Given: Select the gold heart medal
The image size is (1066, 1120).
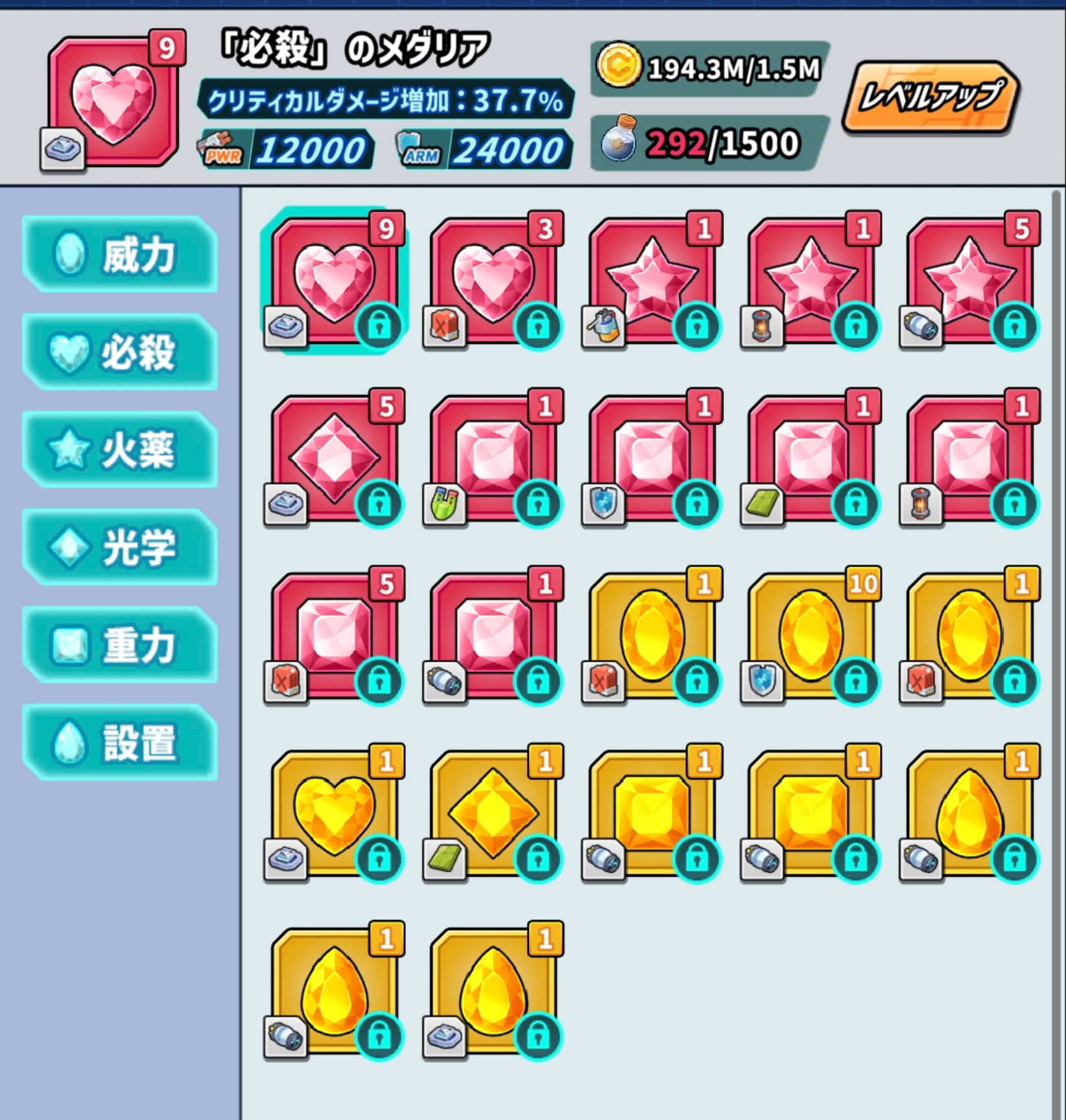Looking at the screenshot, I should tap(334, 813).
